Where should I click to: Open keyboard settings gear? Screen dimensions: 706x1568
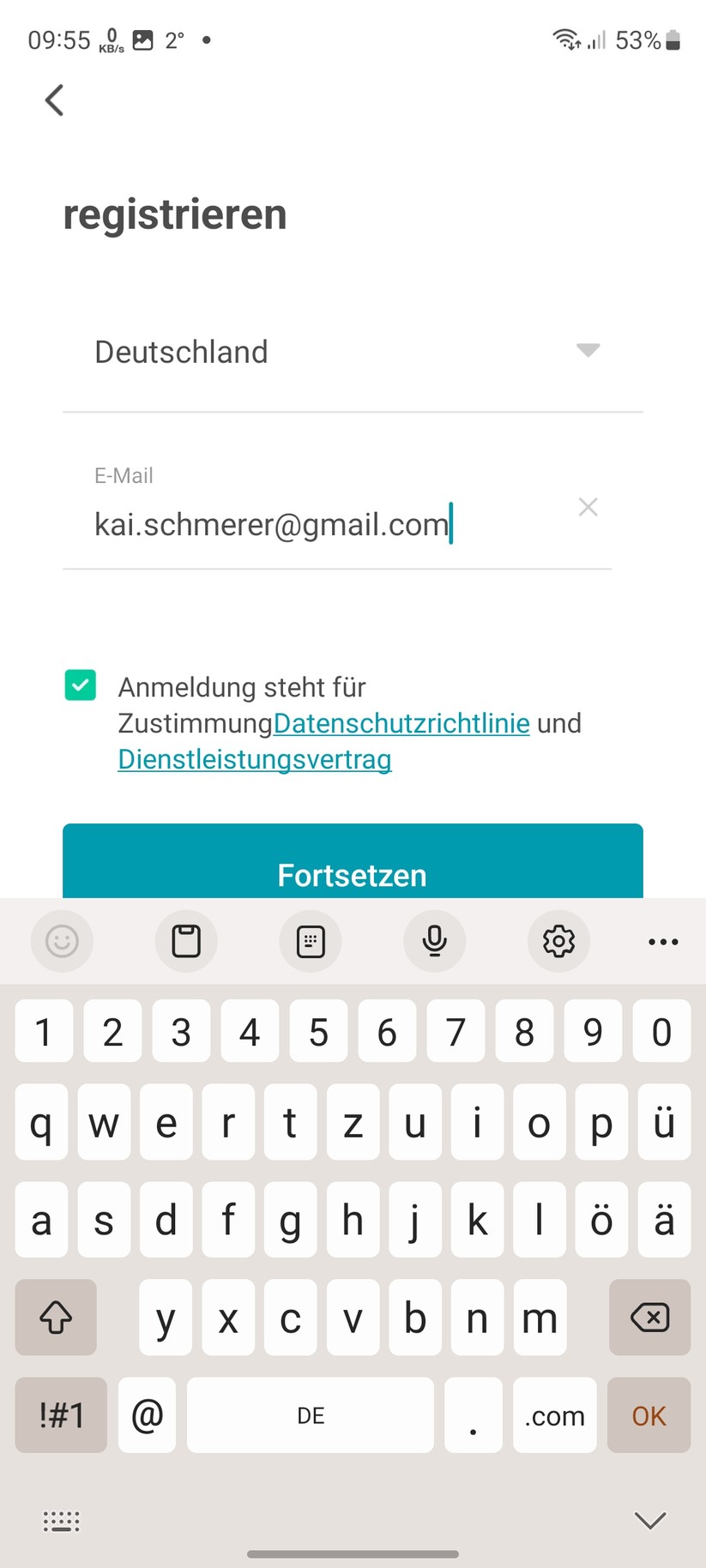(x=558, y=941)
